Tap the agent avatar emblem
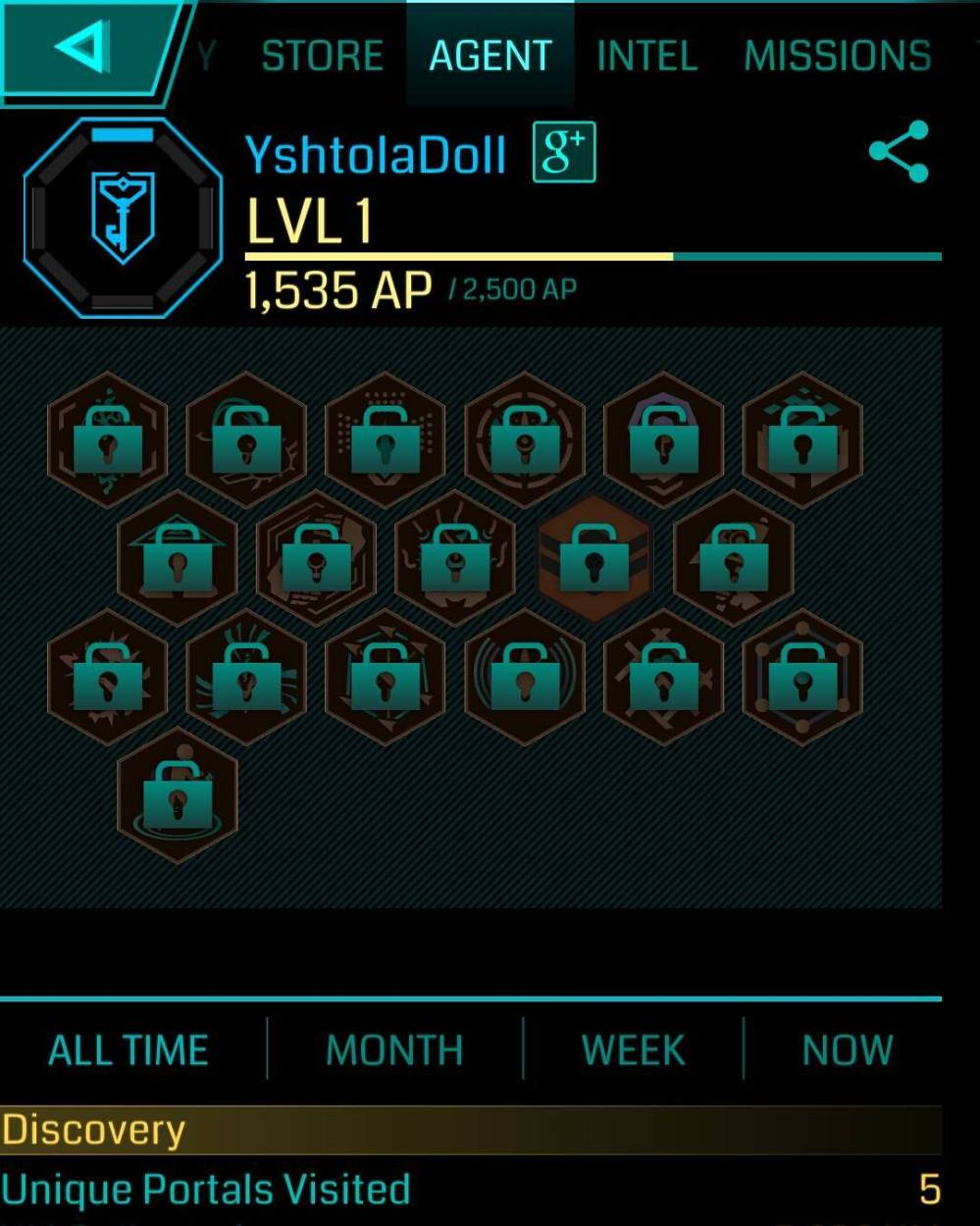Screen dimensions: 980x1226 tap(123, 217)
